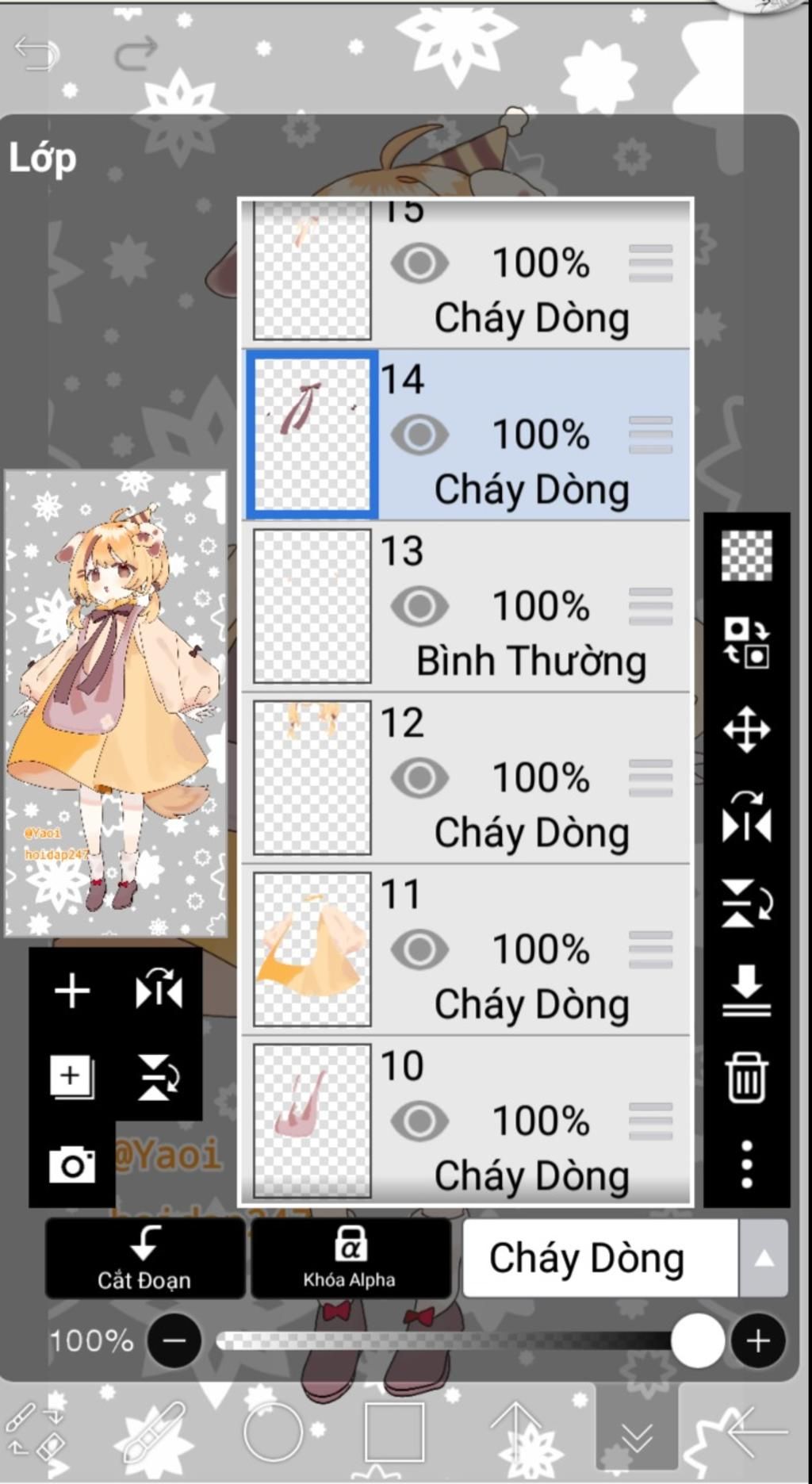This screenshot has width=812, height=1484.
Task: Hide layer 13 with the eye icon
Action: (x=419, y=607)
